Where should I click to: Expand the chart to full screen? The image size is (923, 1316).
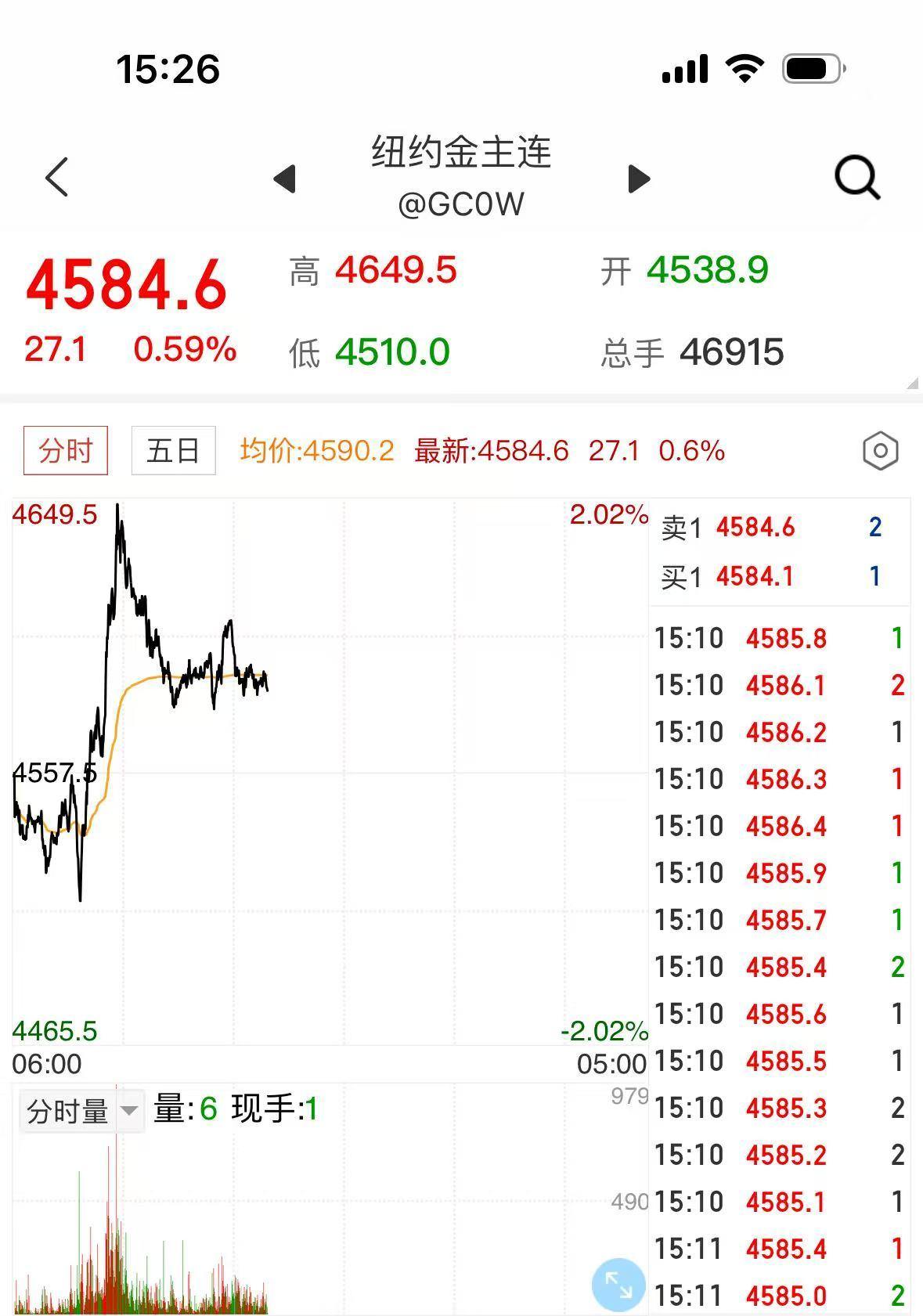coord(618,1285)
